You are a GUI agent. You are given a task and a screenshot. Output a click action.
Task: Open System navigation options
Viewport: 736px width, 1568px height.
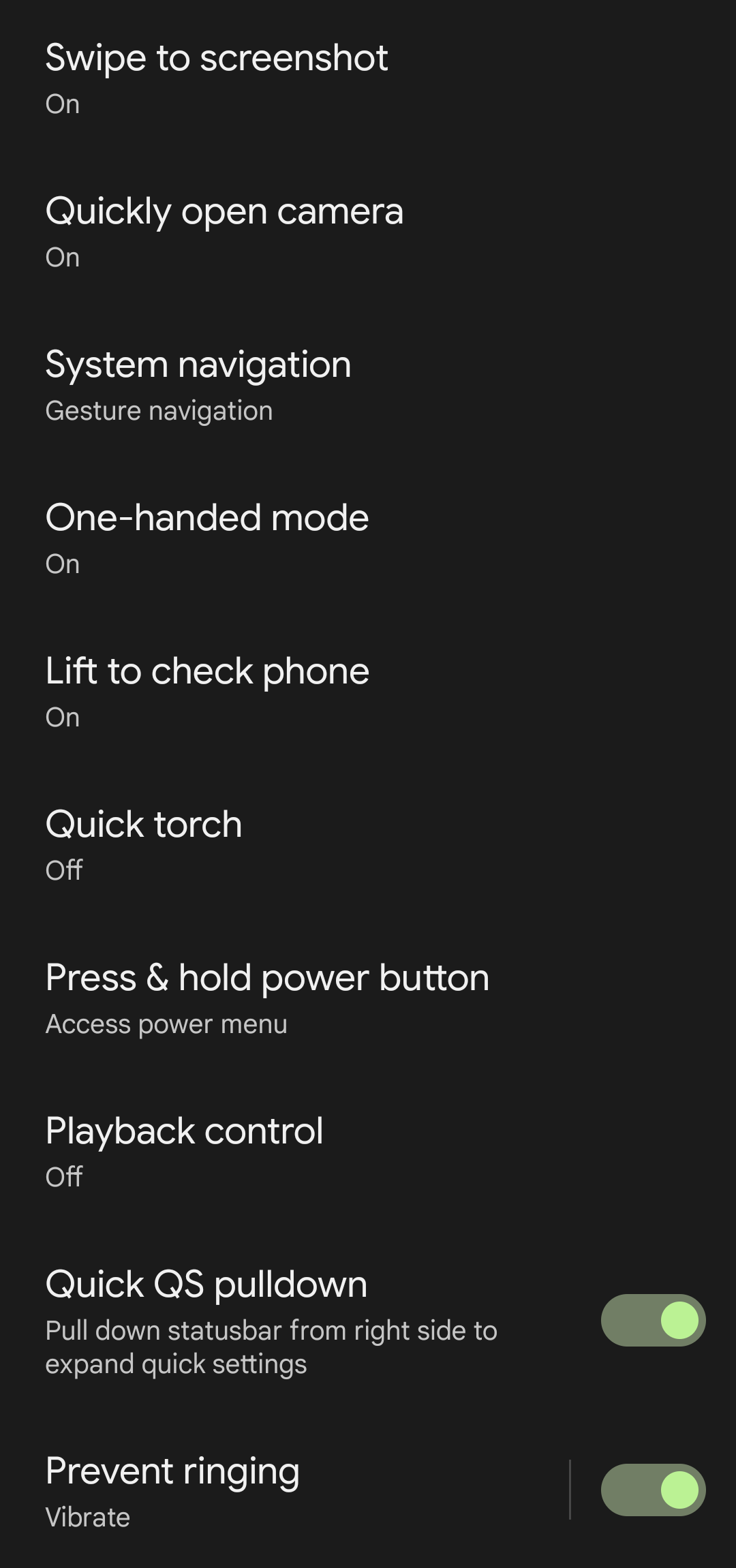pos(198,385)
